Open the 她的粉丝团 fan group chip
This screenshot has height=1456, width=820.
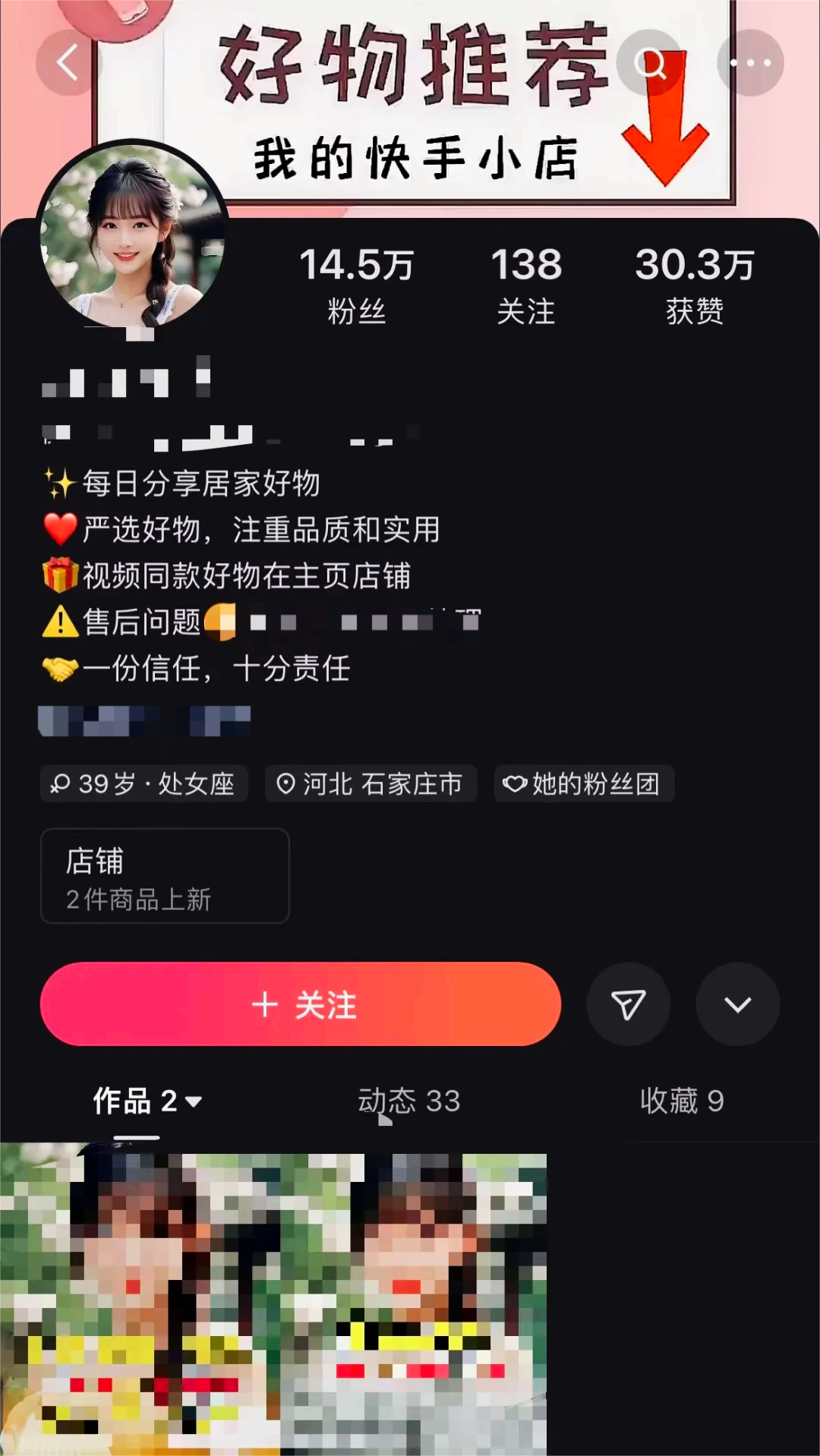pos(583,783)
